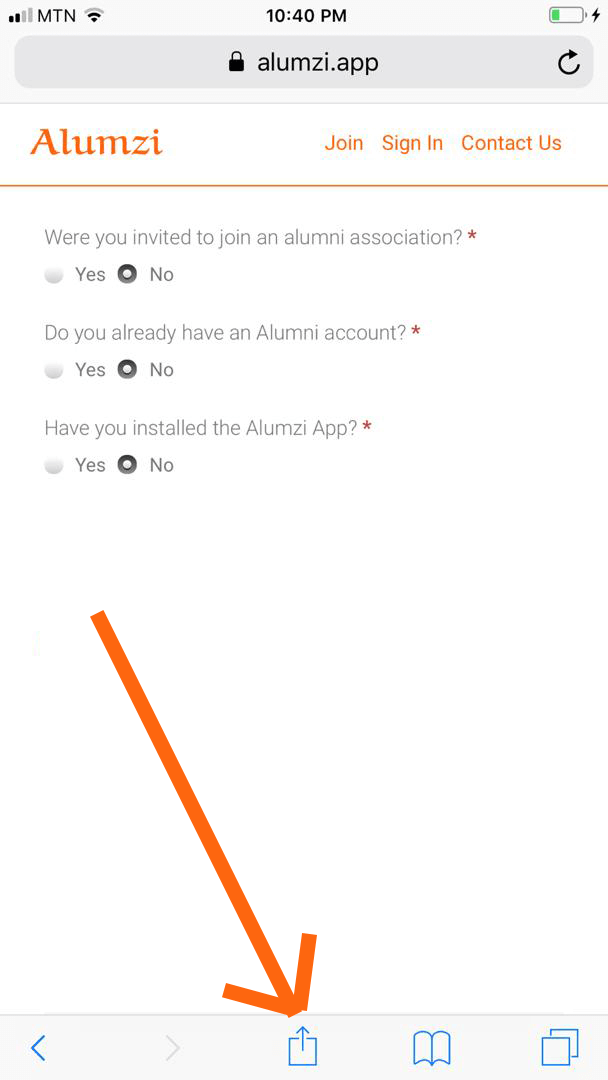Go back to the previous page
The image size is (608, 1080).
pos(38,1048)
